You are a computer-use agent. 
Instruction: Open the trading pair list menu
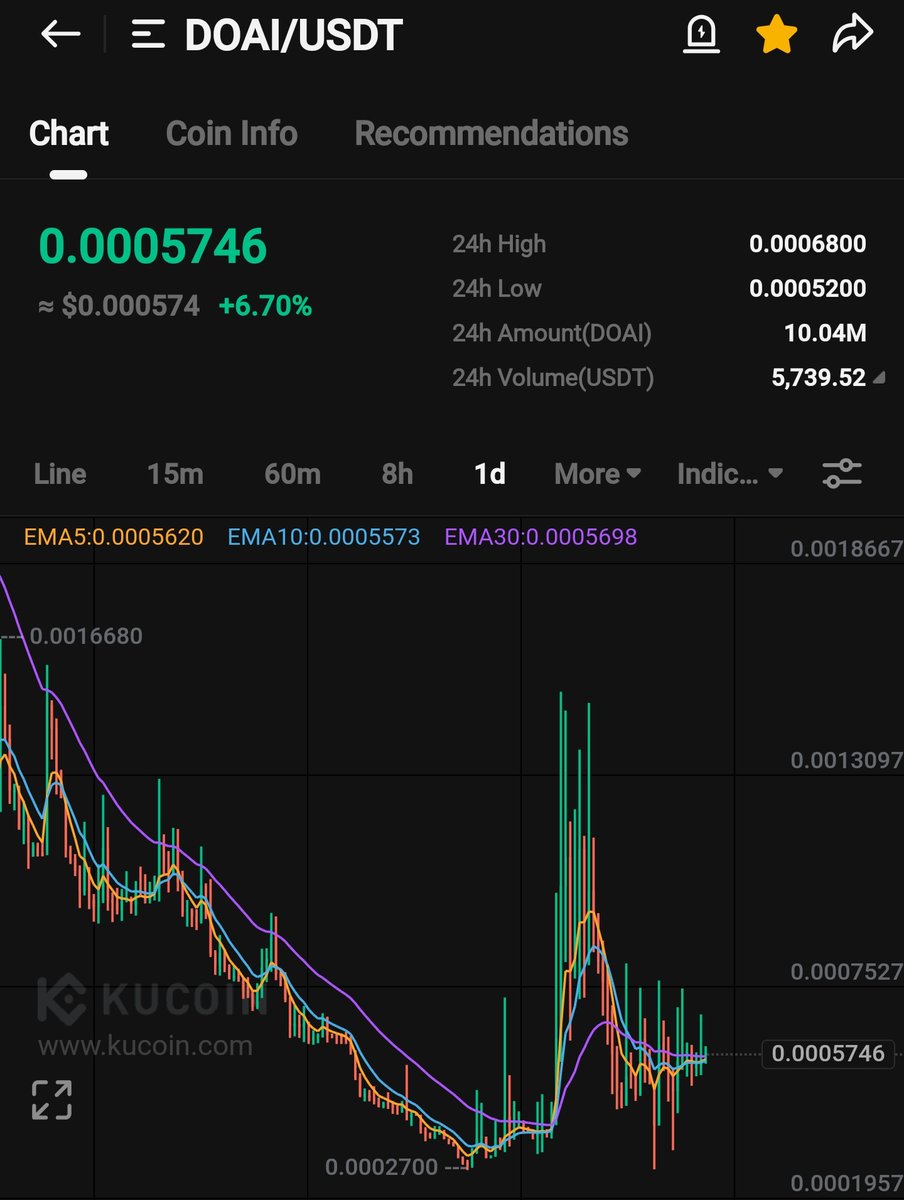click(148, 36)
